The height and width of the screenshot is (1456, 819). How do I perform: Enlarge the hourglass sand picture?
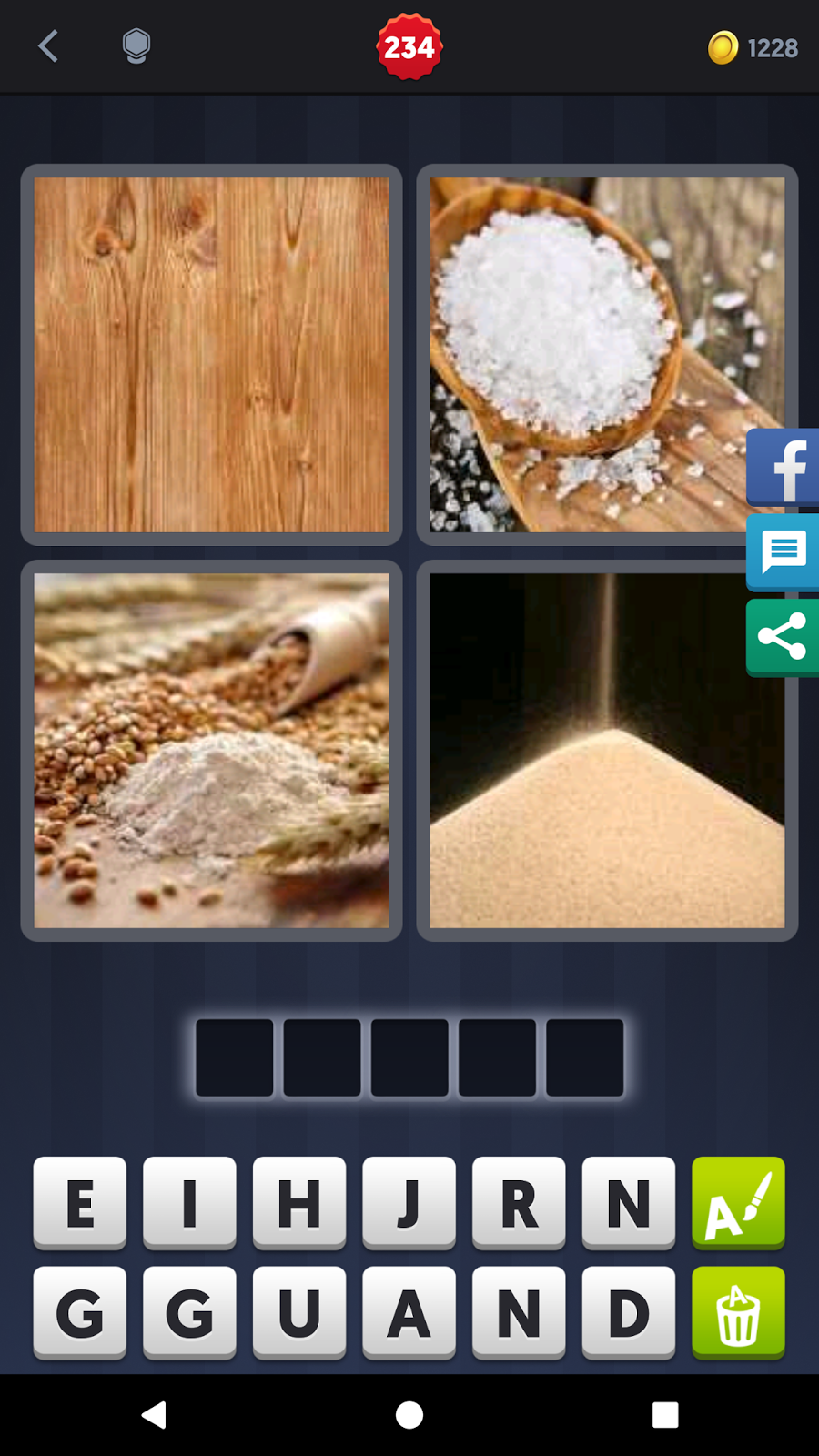[x=607, y=751]
